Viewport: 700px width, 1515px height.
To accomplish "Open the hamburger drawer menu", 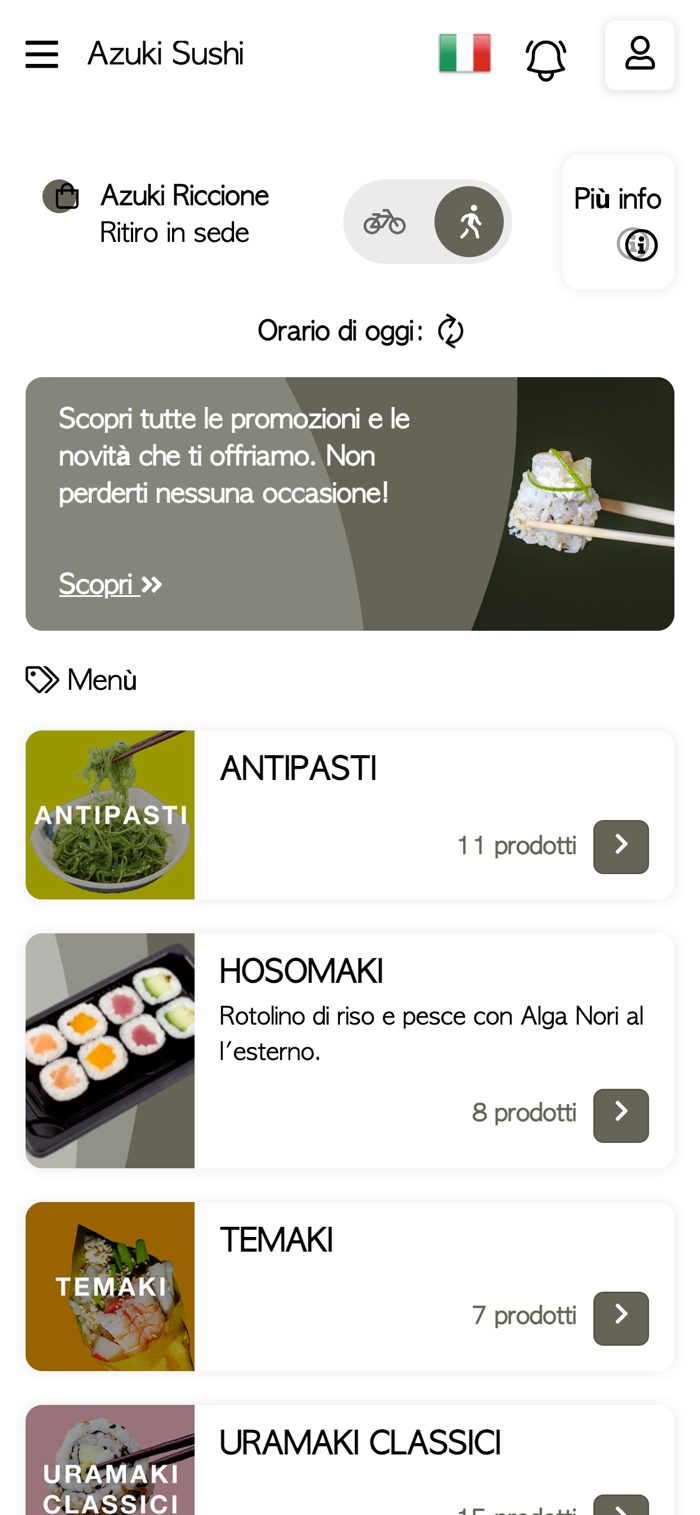I will tap(42, 54).
